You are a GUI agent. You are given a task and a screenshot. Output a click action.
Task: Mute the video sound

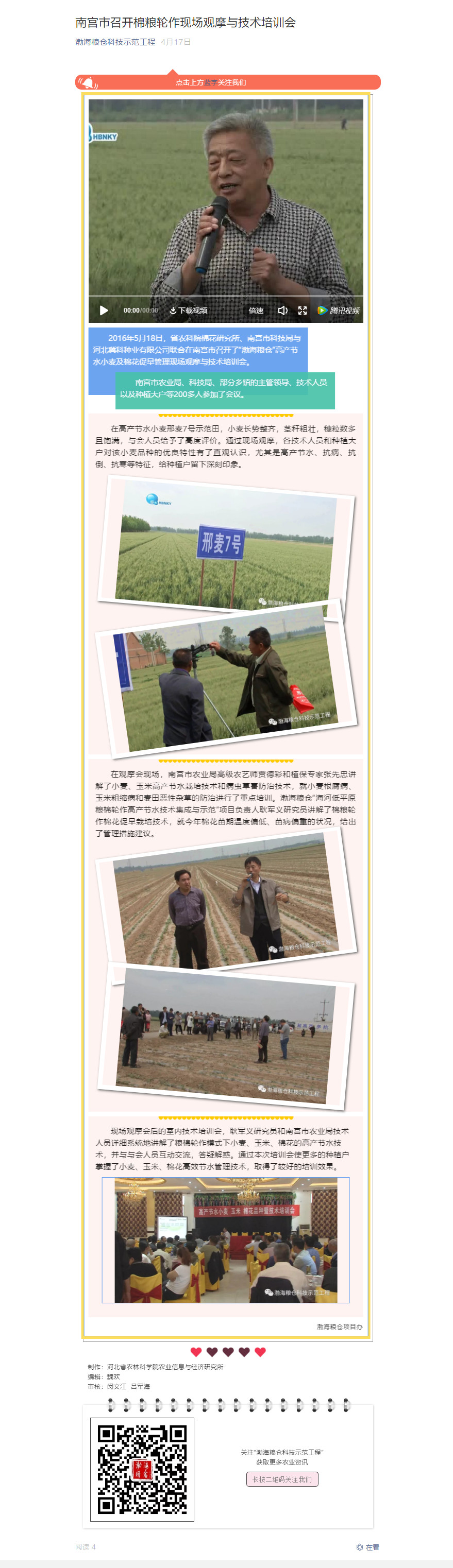point(282,311)
